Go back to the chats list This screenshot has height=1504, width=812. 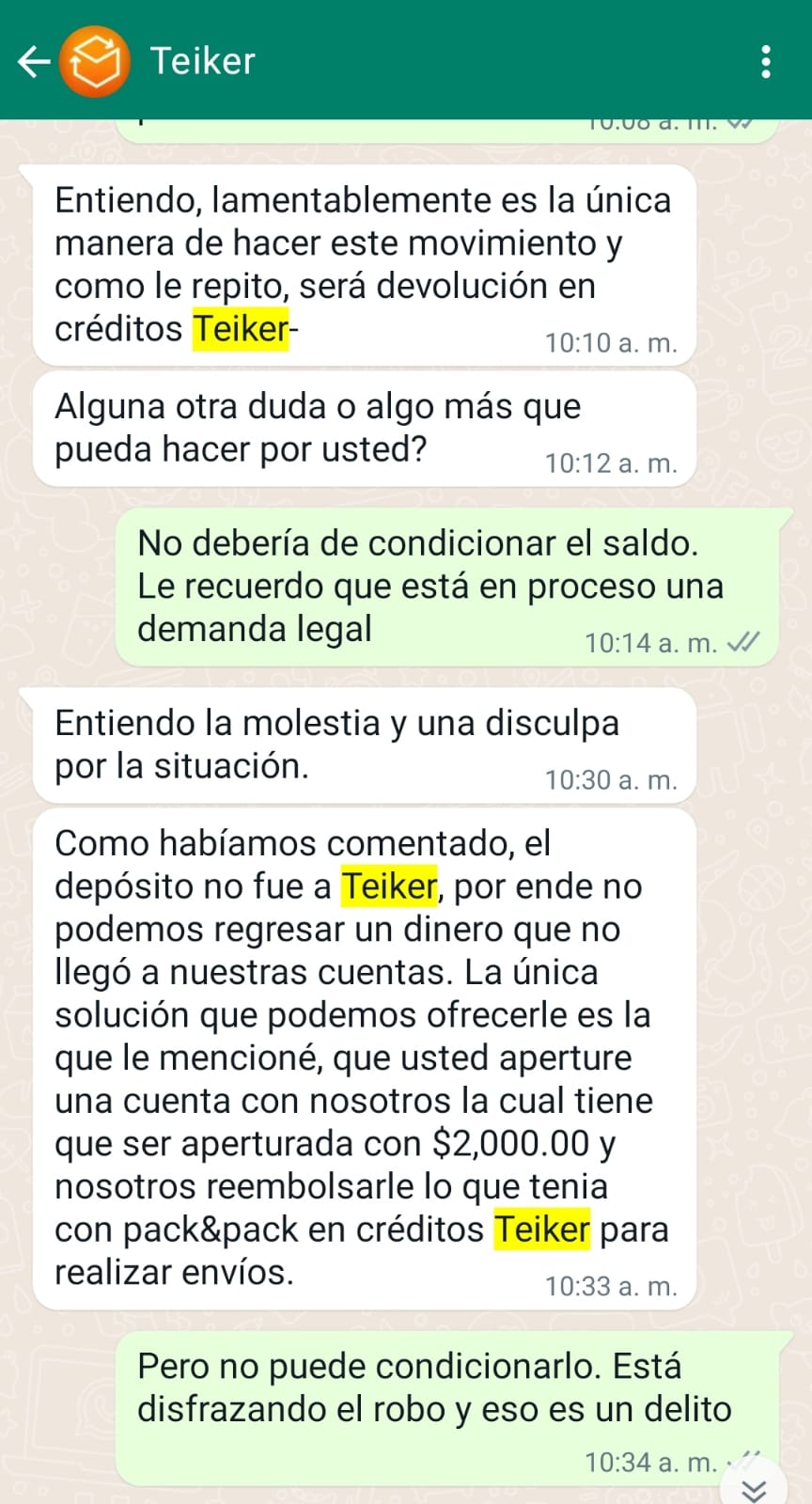coord(34,62)
